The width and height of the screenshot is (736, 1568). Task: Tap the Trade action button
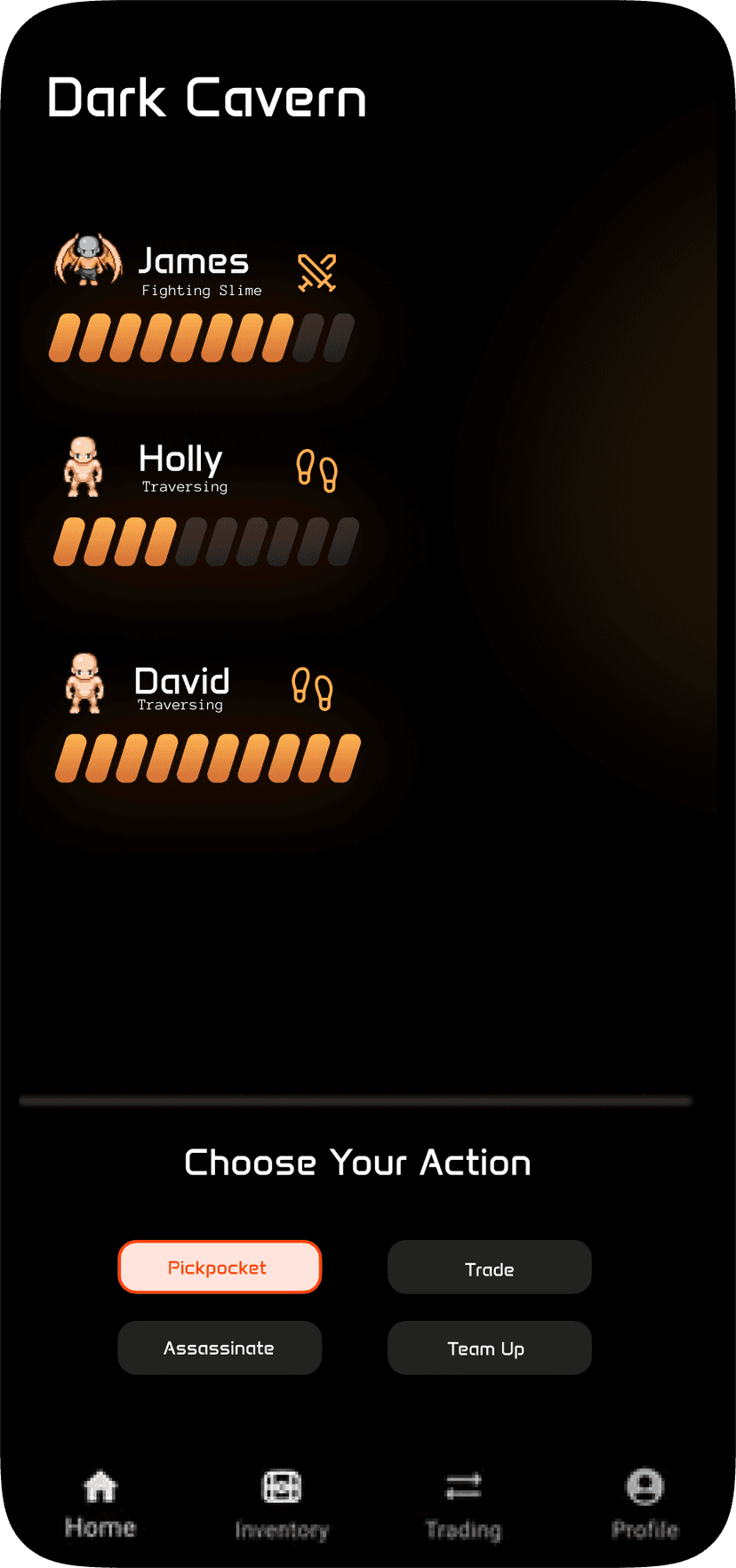pos(489,1268)
